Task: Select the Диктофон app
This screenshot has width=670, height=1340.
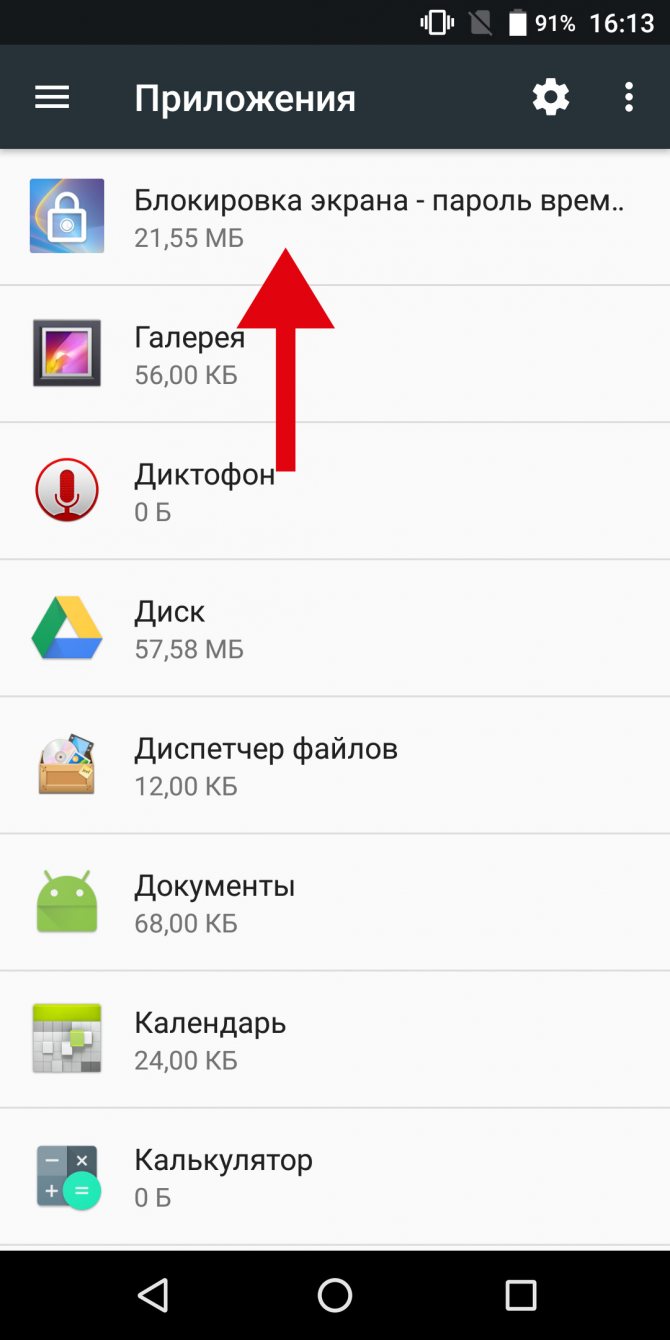Action: coord(335,491)
